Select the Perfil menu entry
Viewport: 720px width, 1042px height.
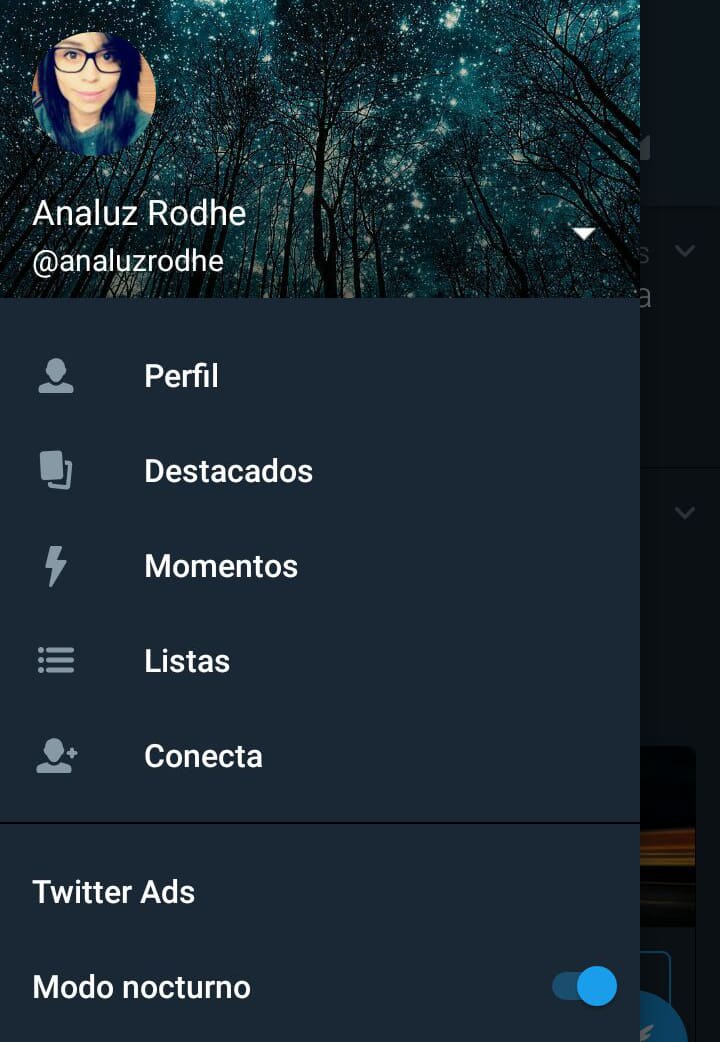pos(181,376)
